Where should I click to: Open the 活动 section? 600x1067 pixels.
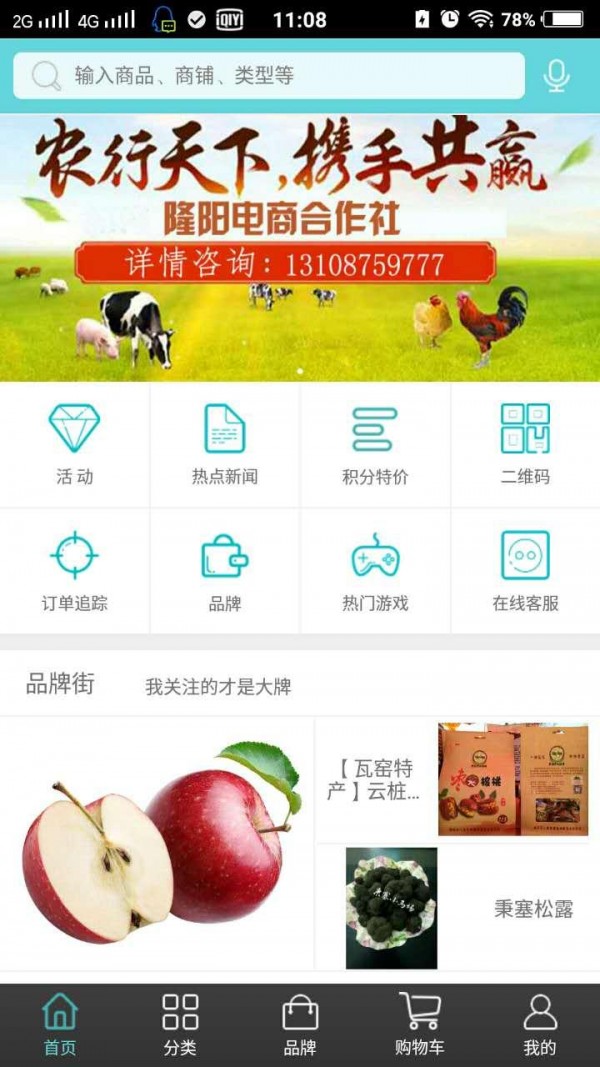tap(75, 443)
